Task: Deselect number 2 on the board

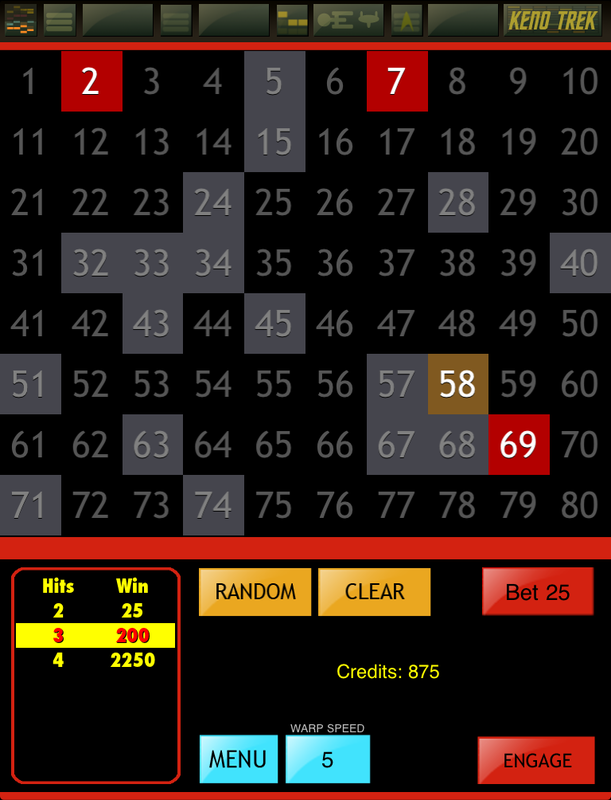Action: pos(91,82)
